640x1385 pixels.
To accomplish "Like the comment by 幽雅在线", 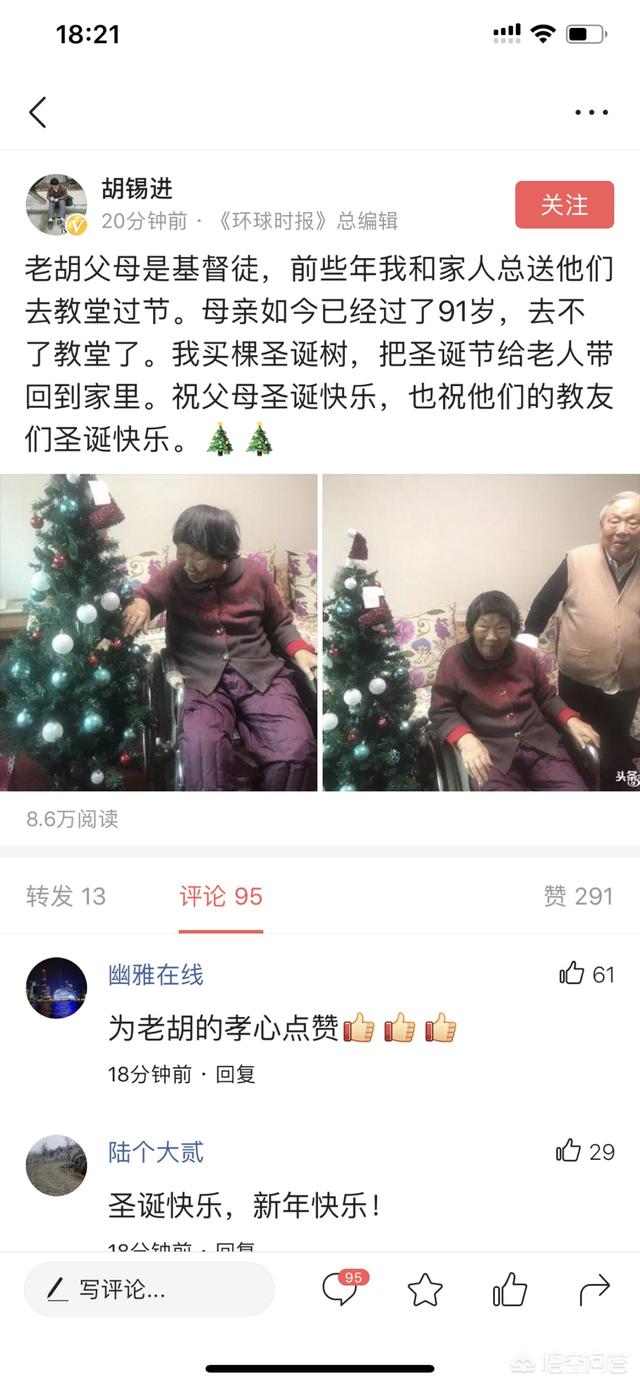I will coord(587,974).
